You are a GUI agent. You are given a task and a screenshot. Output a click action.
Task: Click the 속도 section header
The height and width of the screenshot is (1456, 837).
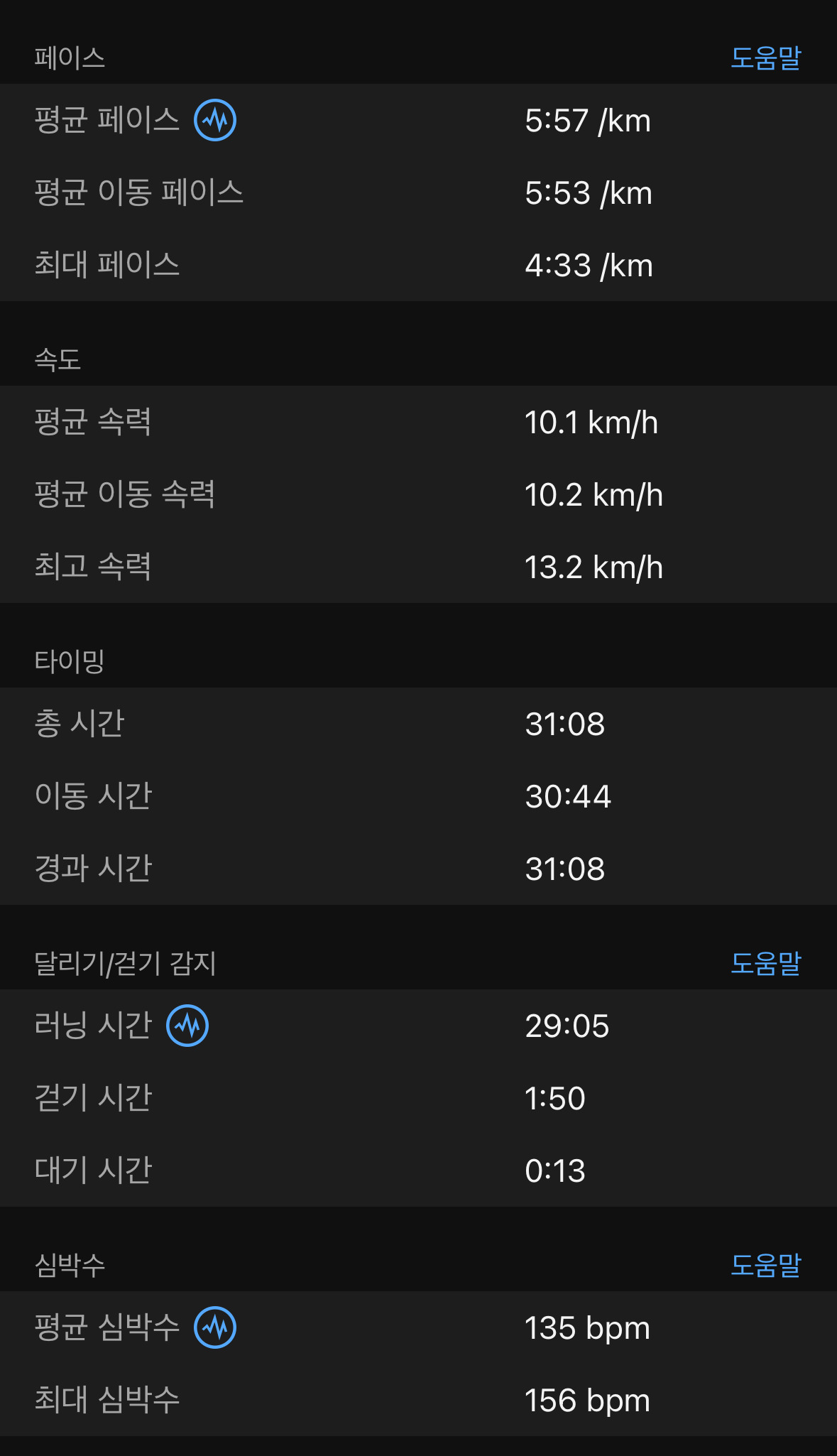[59, 361]
